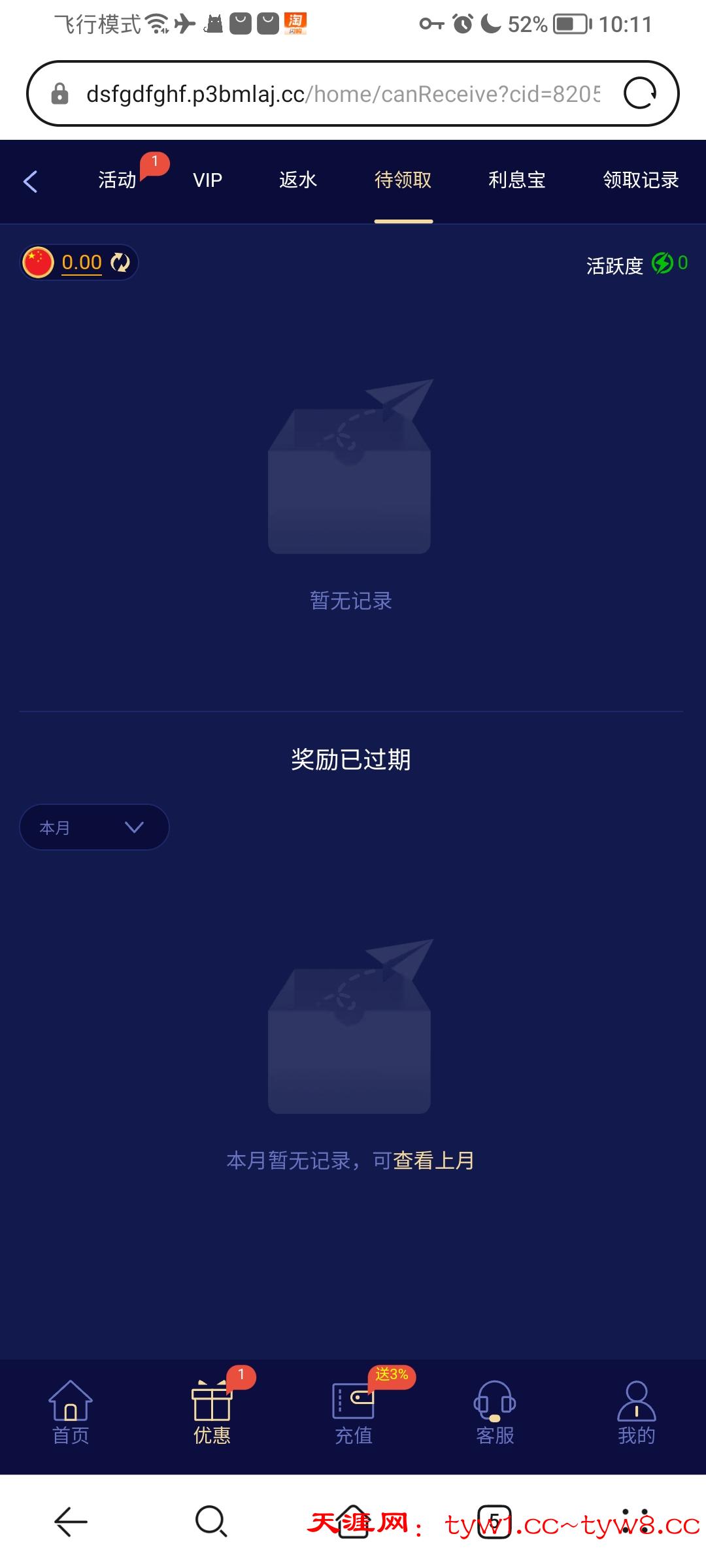Open the 利息宝 tab
Image resolution: width=706 pixels, height=1568 pixels.
(516, 180)
